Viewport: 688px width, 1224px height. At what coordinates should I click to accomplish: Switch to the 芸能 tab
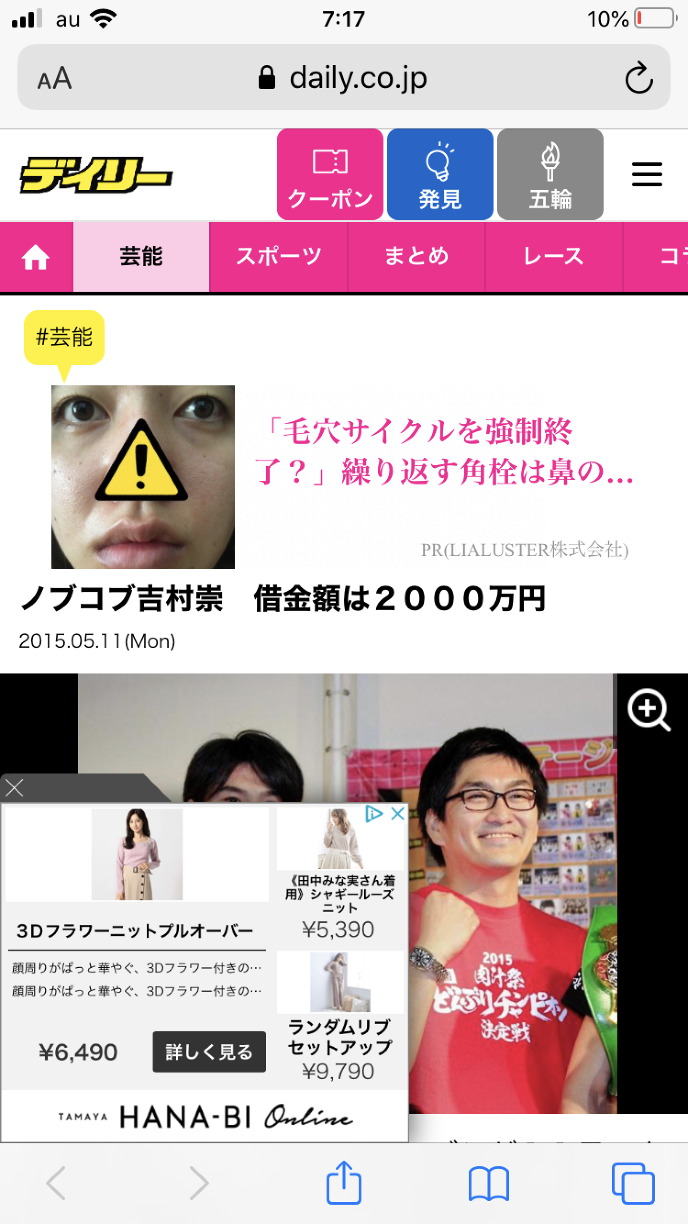pos(141,257)
